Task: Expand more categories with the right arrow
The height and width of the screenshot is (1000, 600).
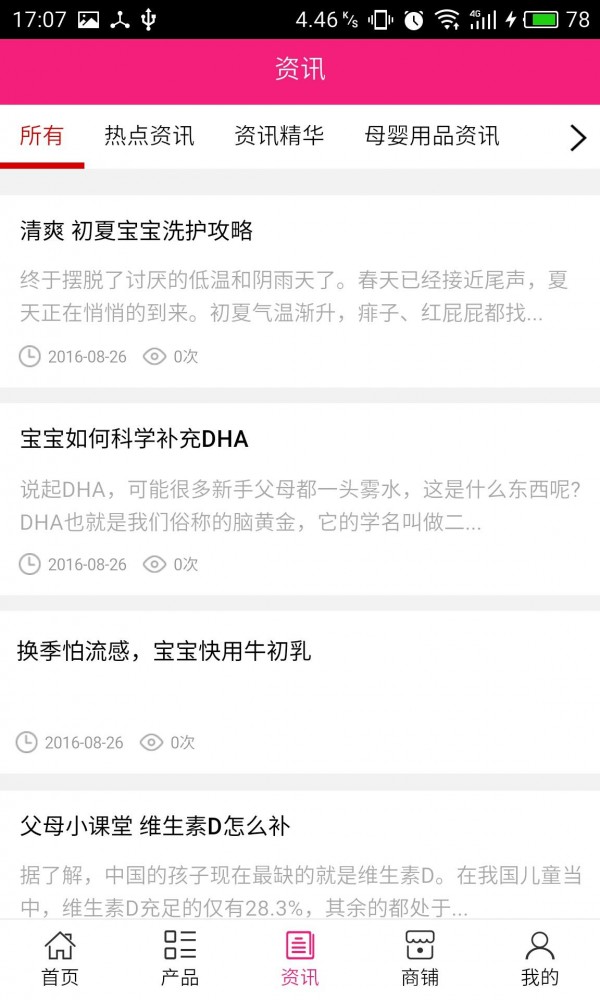Action: [x=577, y=138]
